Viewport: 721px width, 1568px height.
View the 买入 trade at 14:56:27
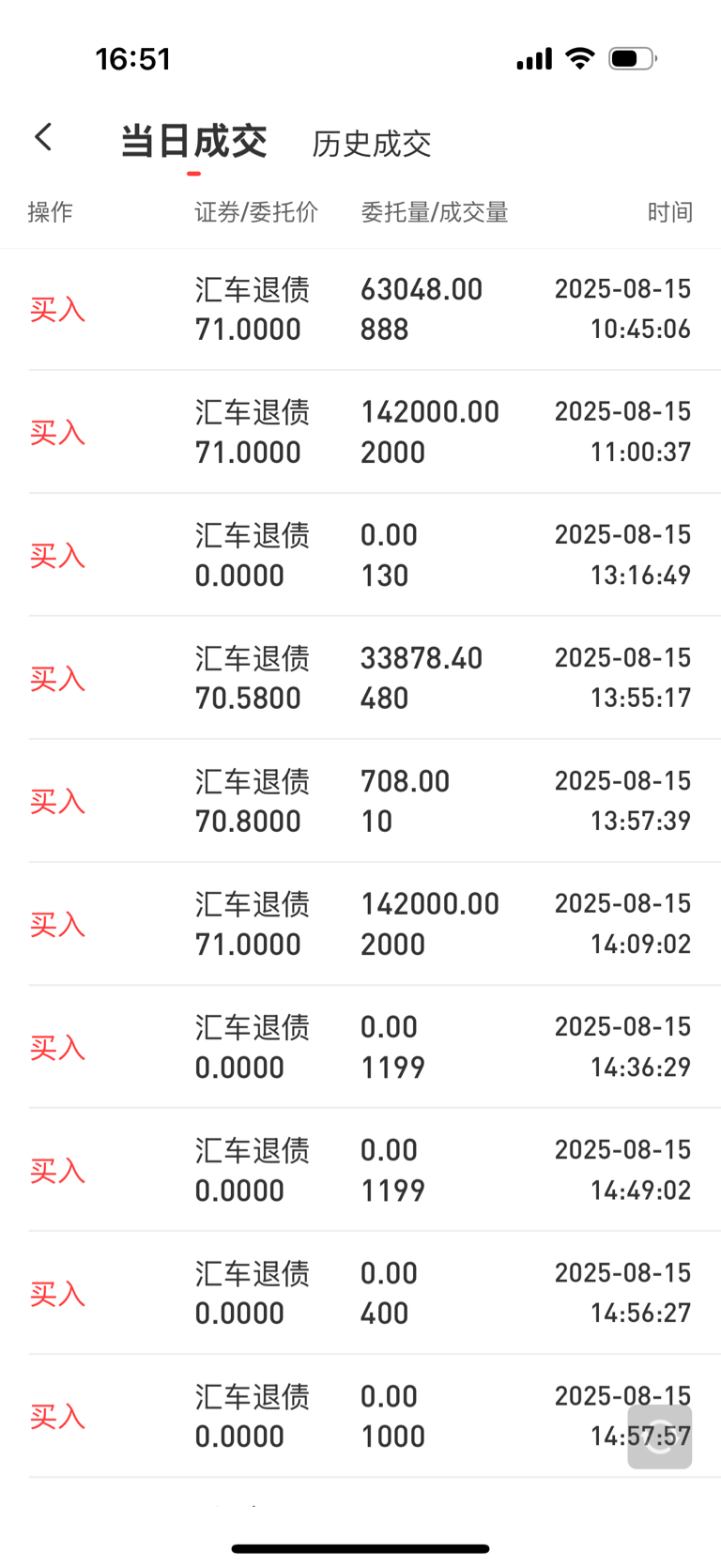click(x=360, y=1293)
